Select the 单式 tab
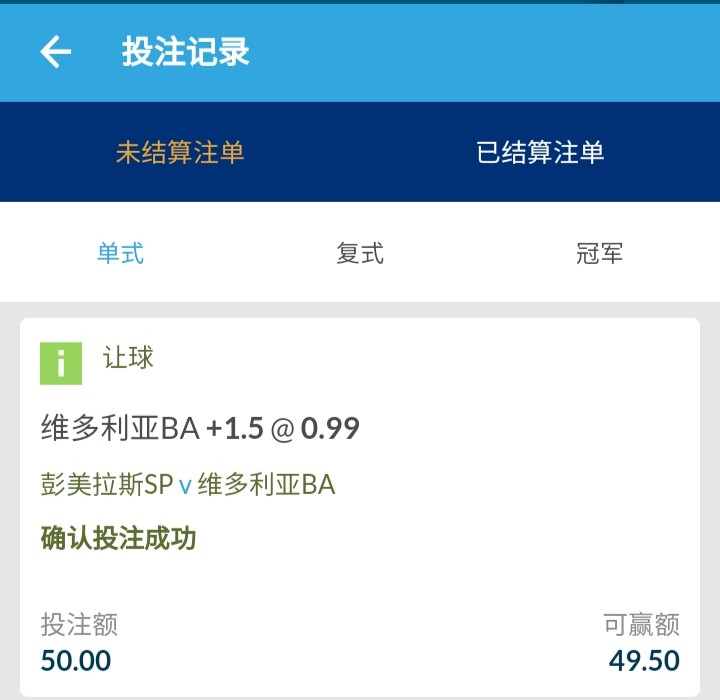The height and width of the screenshot is (700, 720). [x=120, y=253]
